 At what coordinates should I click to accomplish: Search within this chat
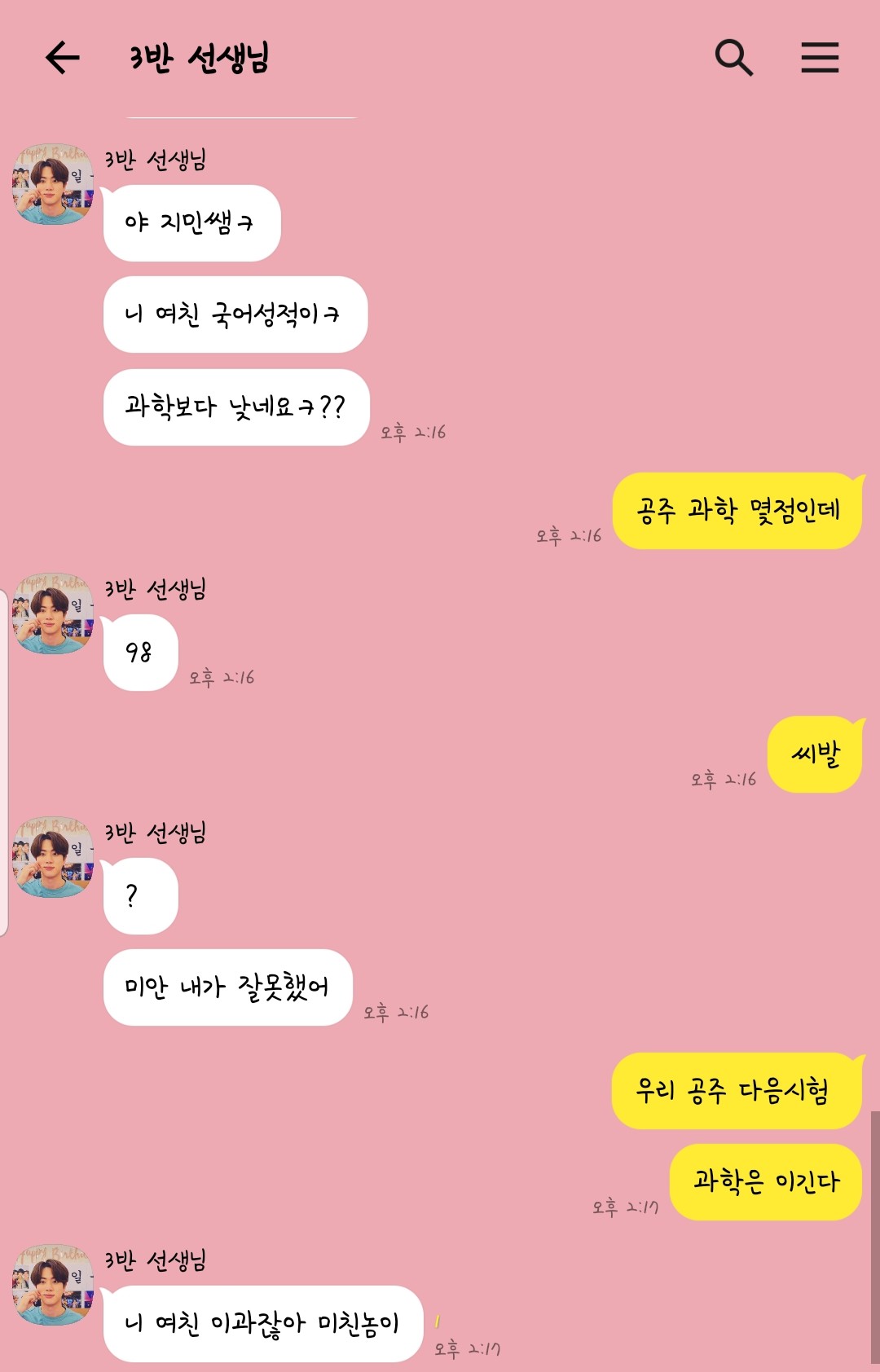click(x=733, y=58)
